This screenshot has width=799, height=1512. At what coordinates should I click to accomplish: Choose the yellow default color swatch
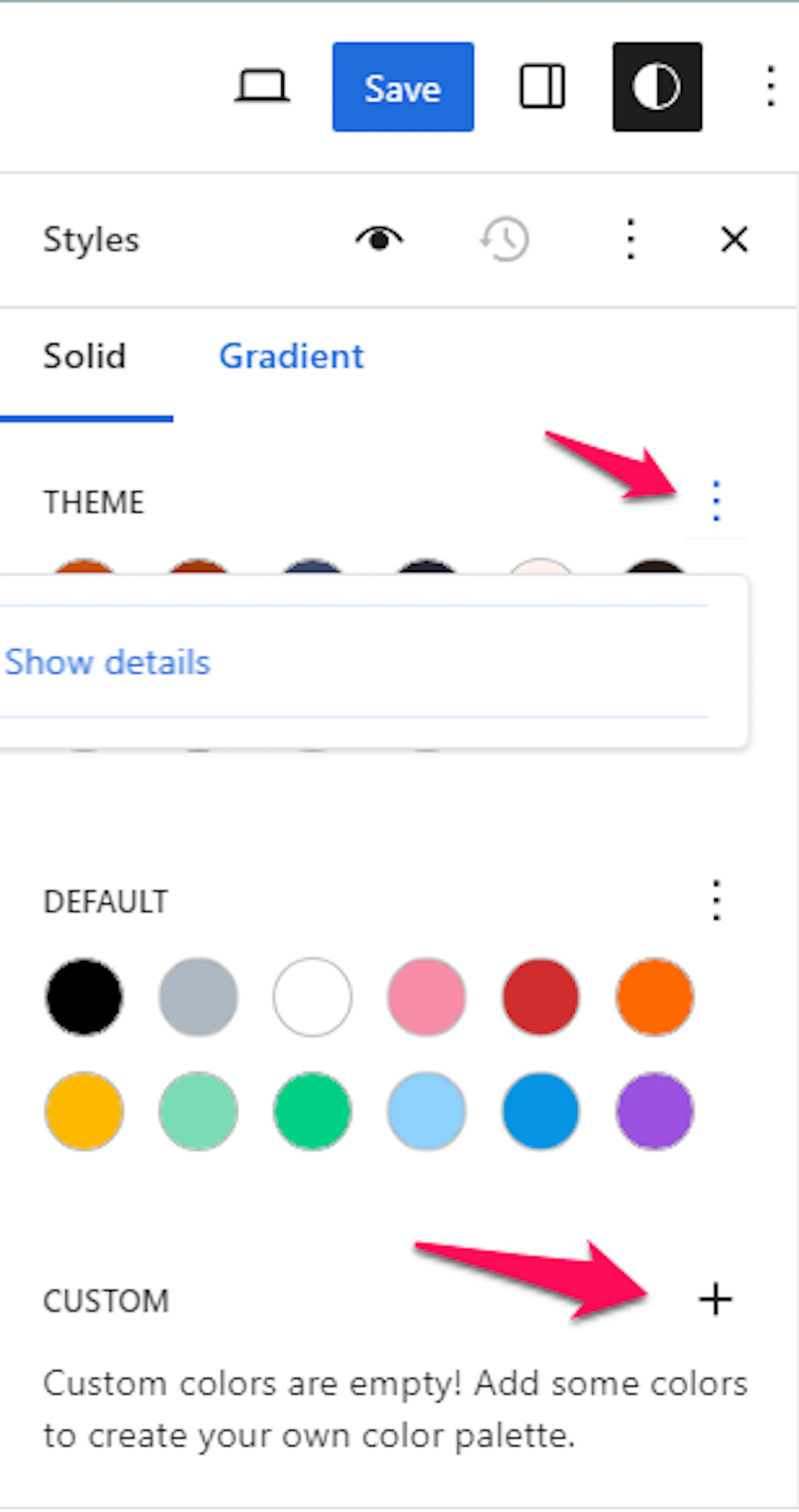coord(84,1111)
